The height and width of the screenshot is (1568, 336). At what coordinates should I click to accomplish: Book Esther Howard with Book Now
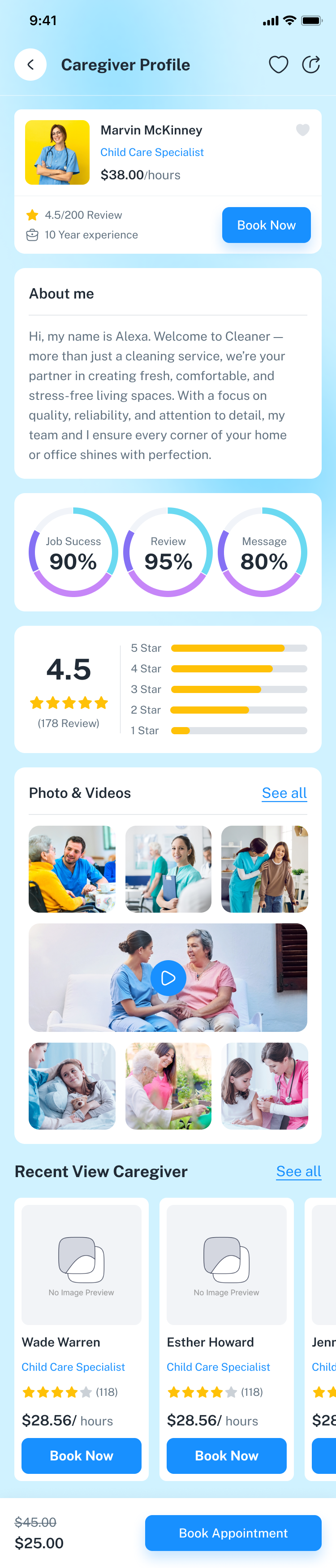[x=226, y=1455]
